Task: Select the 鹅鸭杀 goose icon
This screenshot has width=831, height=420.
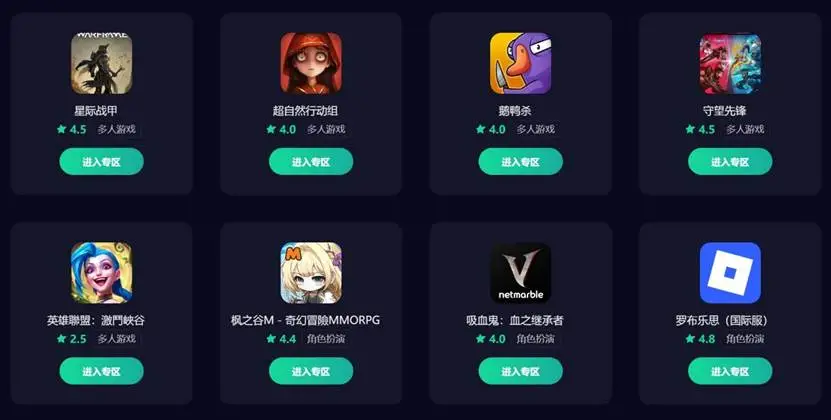Action: pos(520,63)
